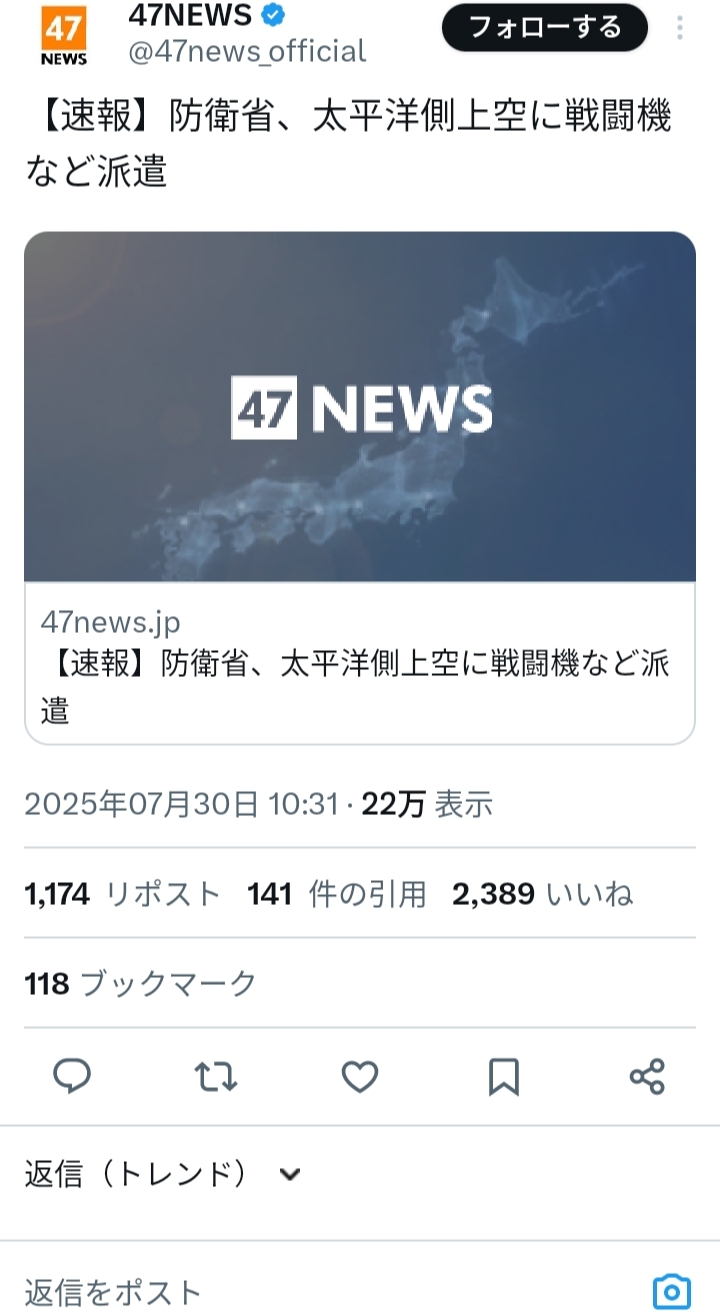The image size is (720, 1316).
Task: Open the 47NEWS profile avatar
Action: (65, 35)
